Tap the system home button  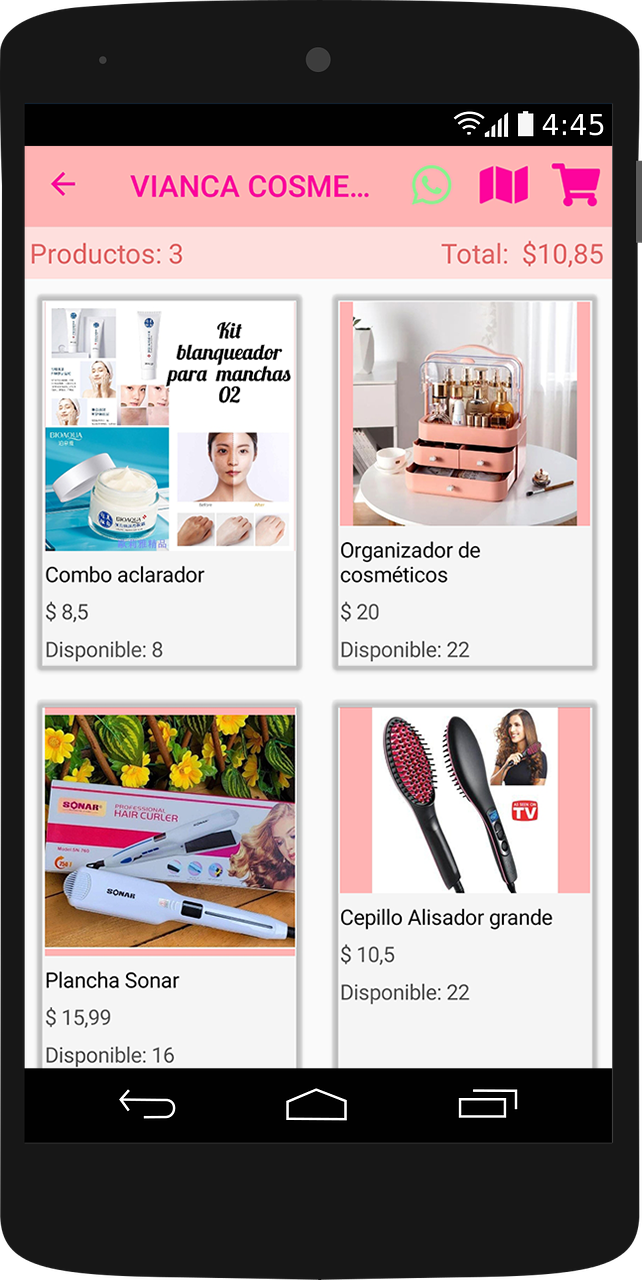[x=317, y=1104]
